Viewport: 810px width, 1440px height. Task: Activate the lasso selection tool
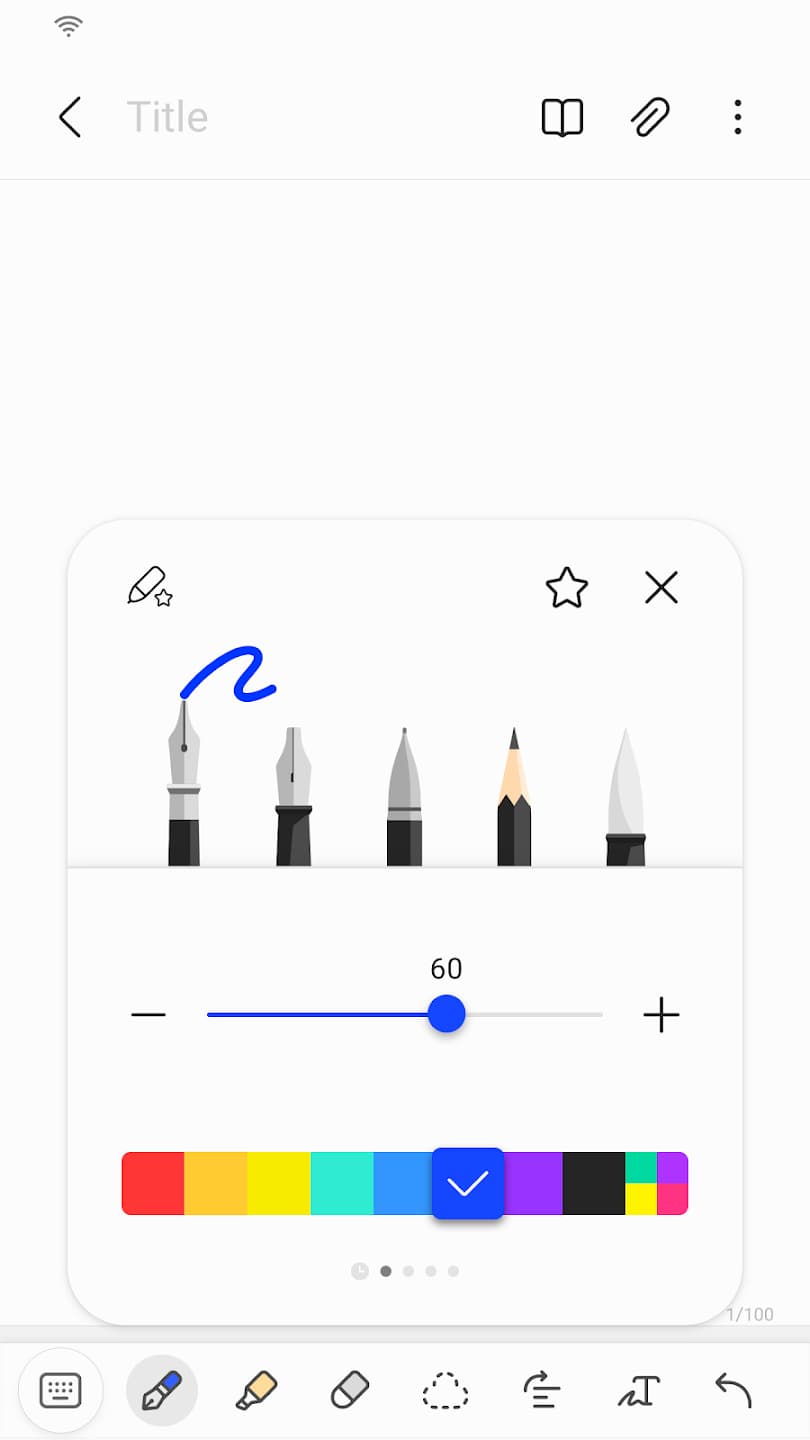[444, 1389]
